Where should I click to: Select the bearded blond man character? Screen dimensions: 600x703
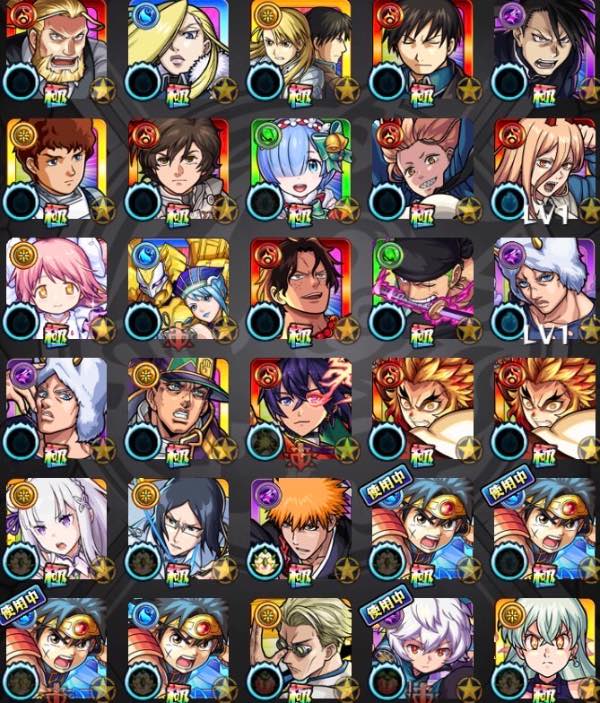click(56, 50)
